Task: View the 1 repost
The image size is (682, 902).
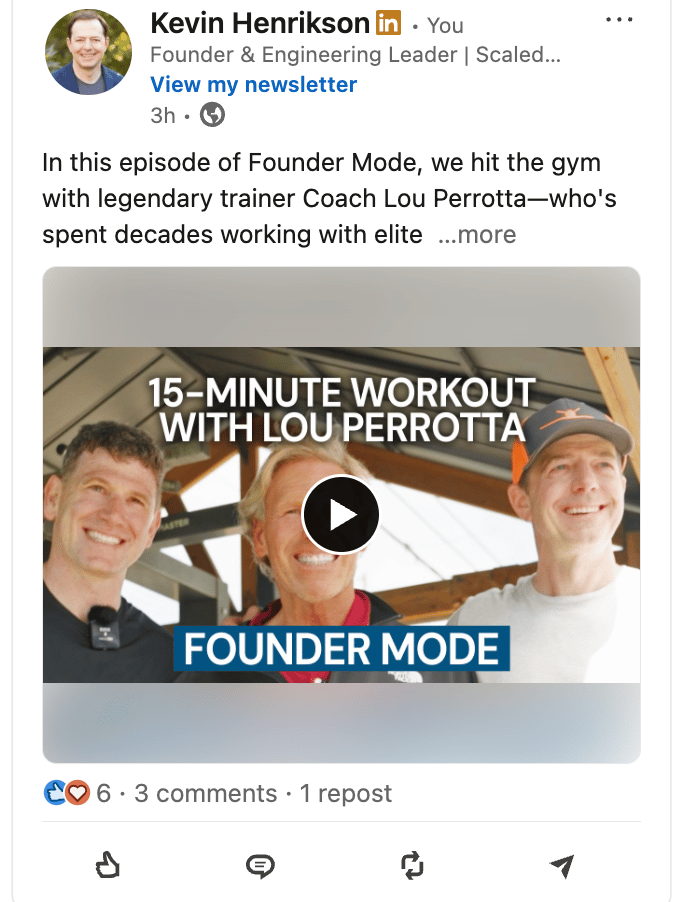Action: 346,794
